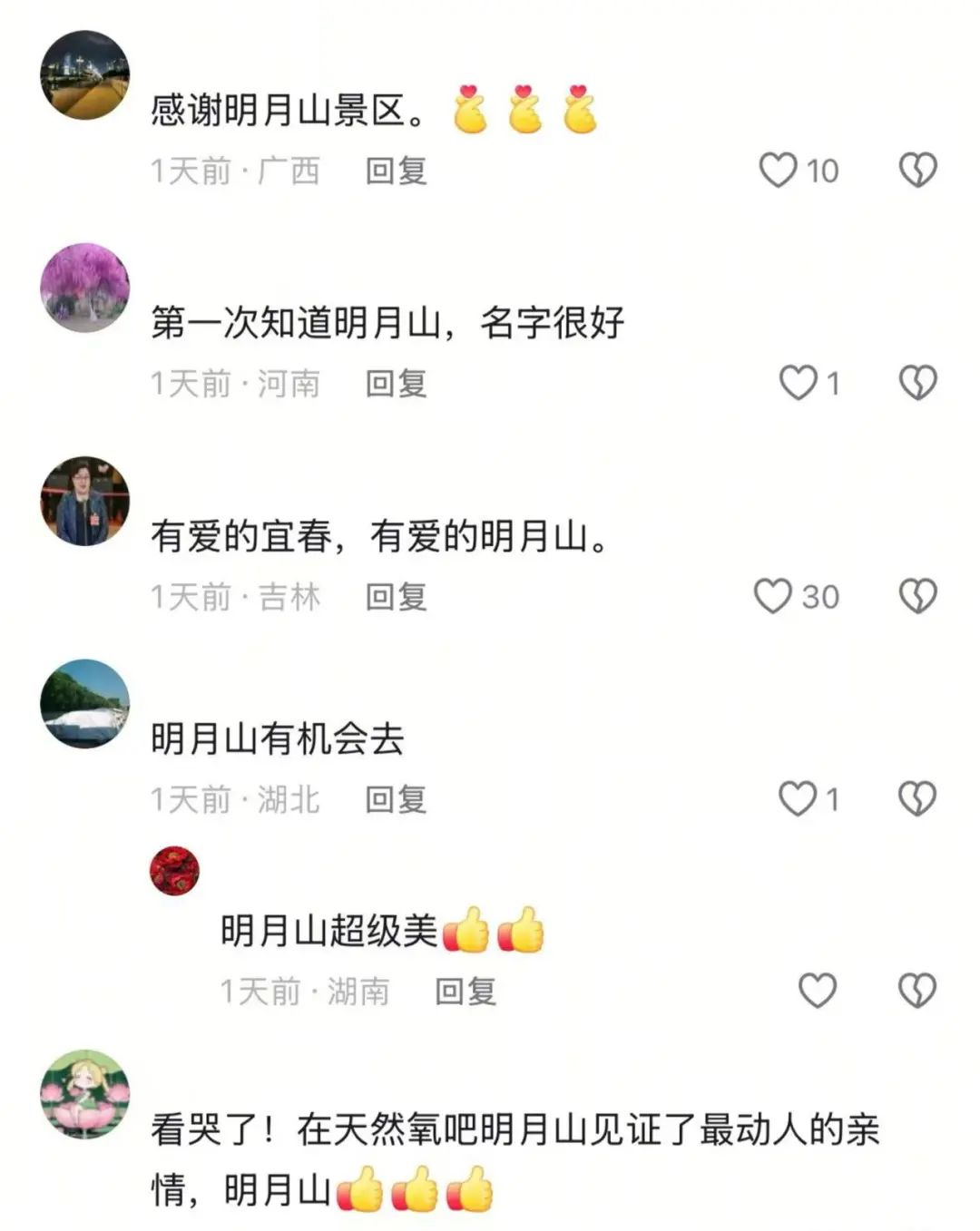
Task: Open the purple tree avatar profile
Action: [86, 286]
